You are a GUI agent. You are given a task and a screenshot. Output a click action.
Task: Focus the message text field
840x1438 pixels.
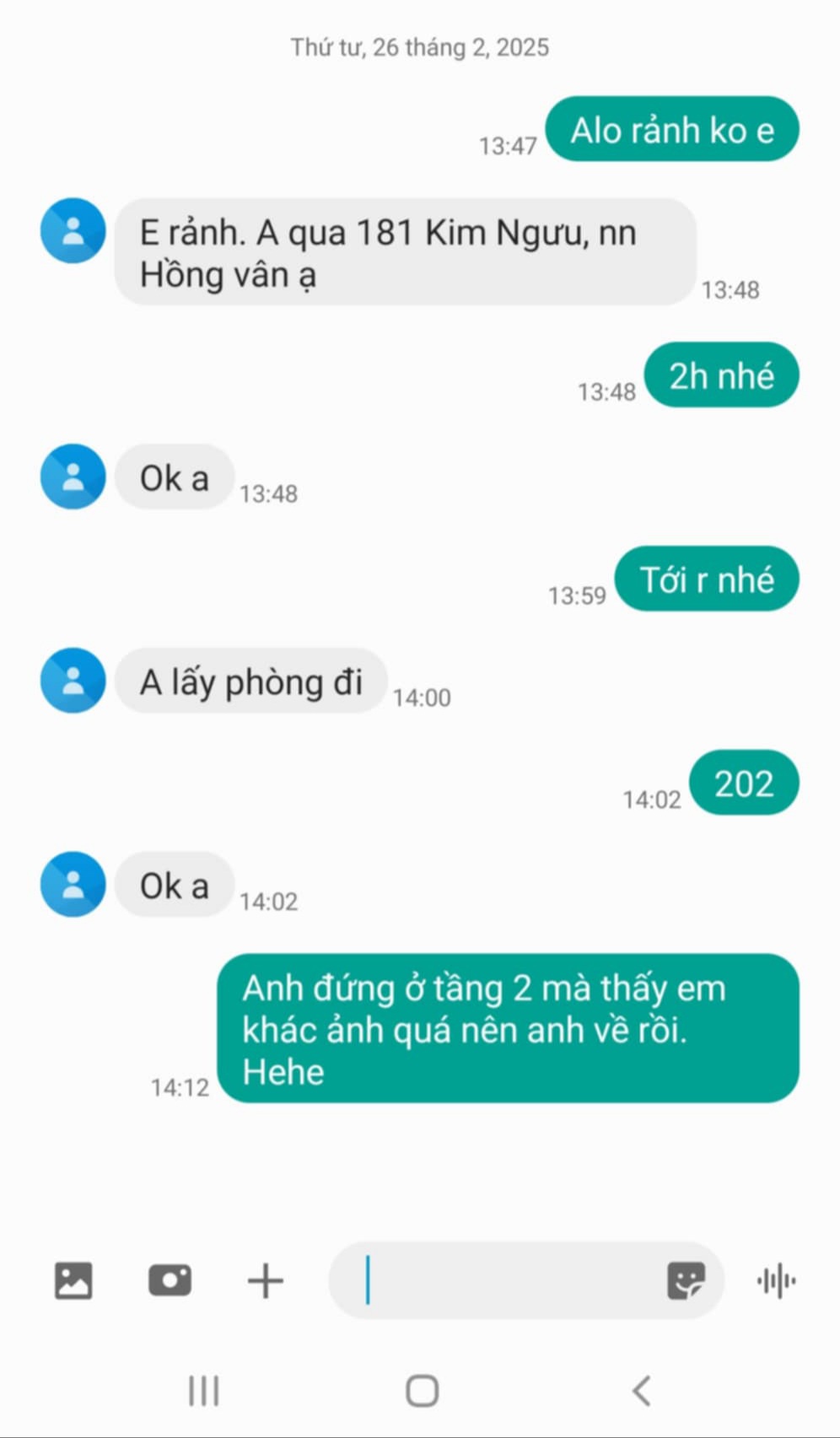506,1280
